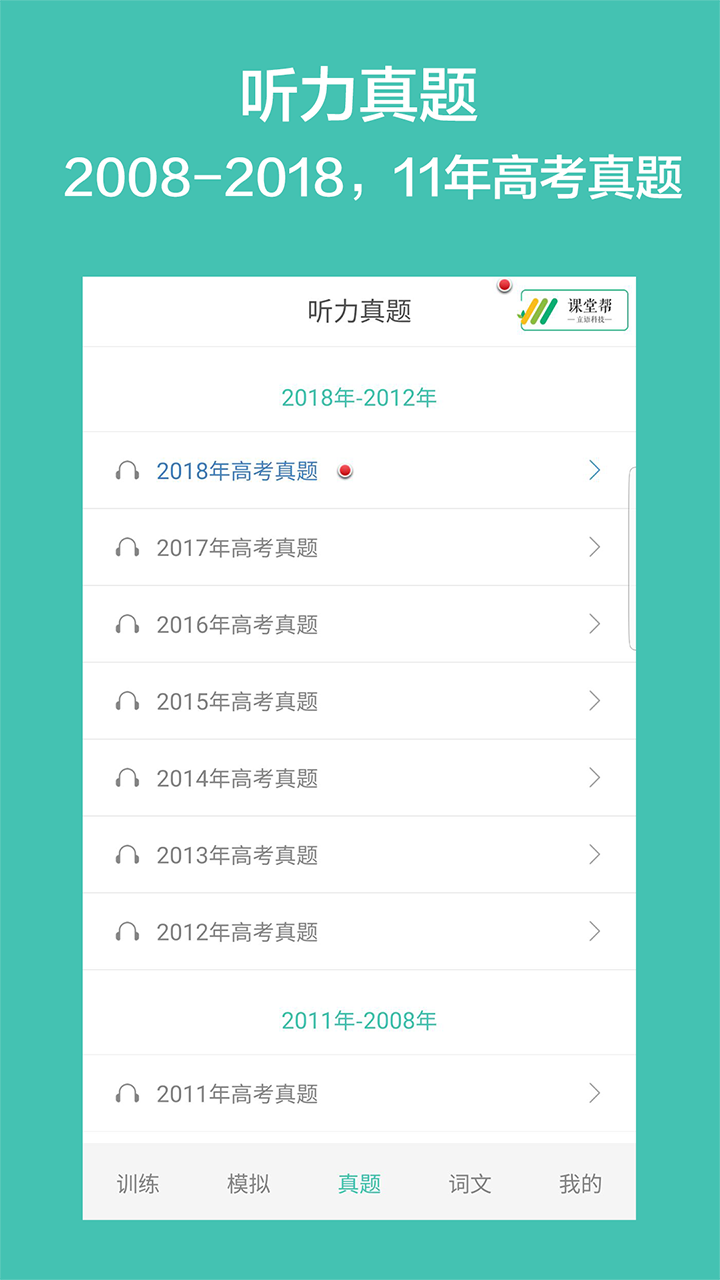Open the 我的 tab

click(x=580, y=1183)
